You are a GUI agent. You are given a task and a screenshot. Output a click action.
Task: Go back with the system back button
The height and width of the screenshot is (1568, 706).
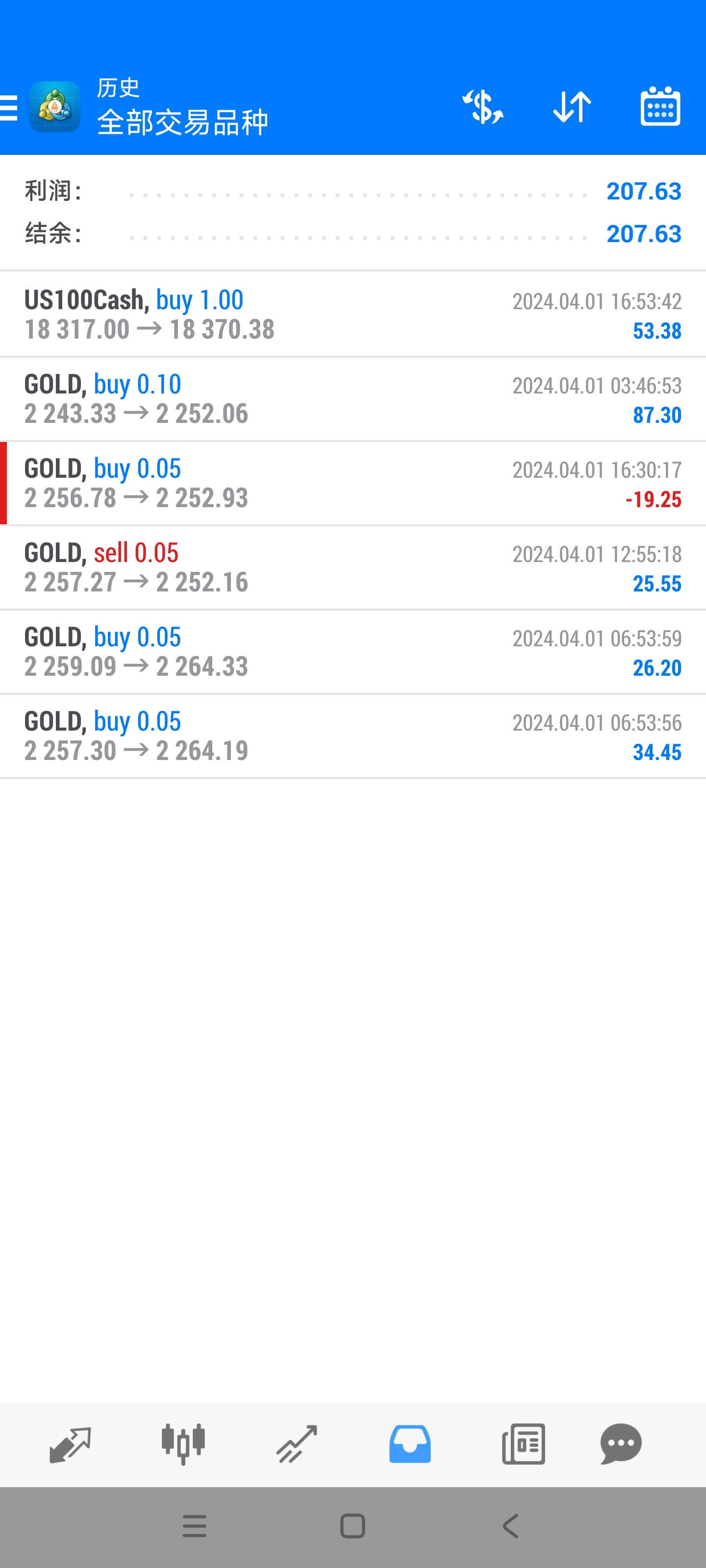tap(510, 1526)
